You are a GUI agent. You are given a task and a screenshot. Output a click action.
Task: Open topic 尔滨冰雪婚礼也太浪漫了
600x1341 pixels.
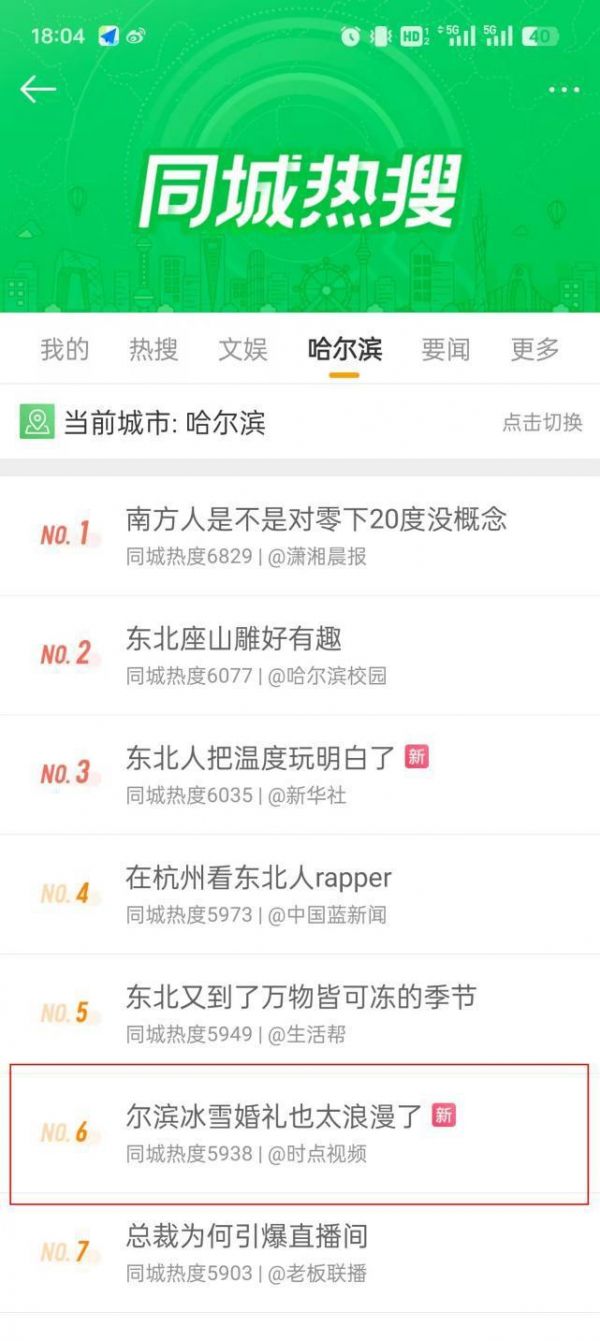pos(274,1116)
